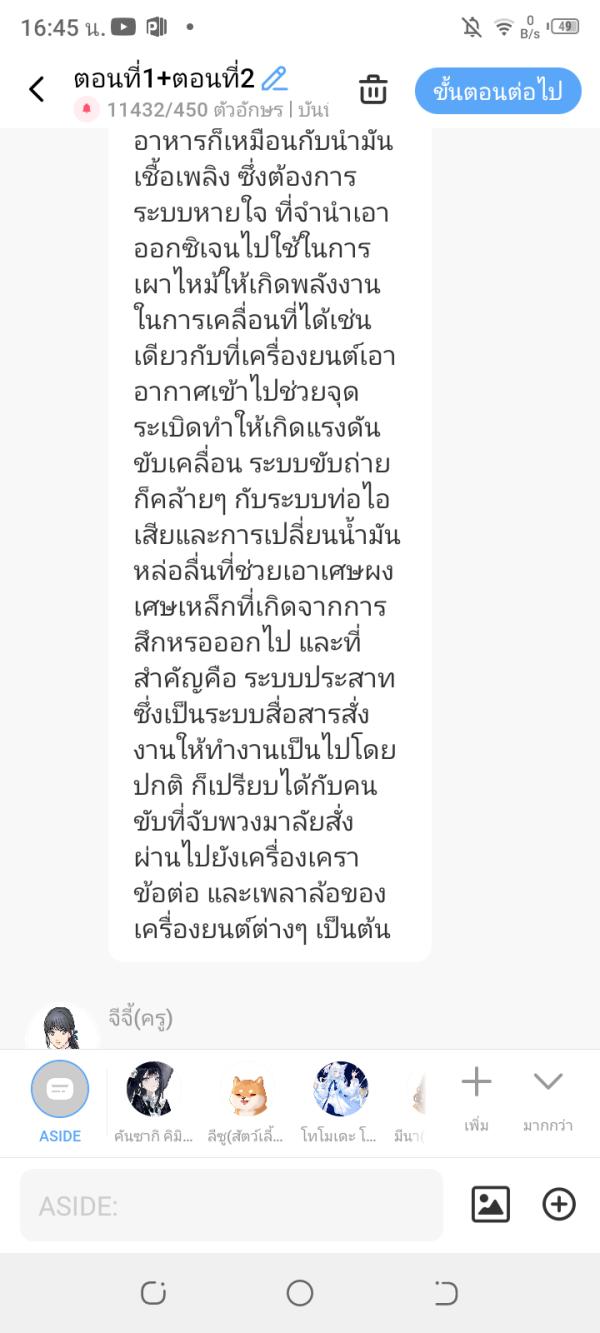Tap จีจี้(ครู) character avatar

(x=62, y=1025)
